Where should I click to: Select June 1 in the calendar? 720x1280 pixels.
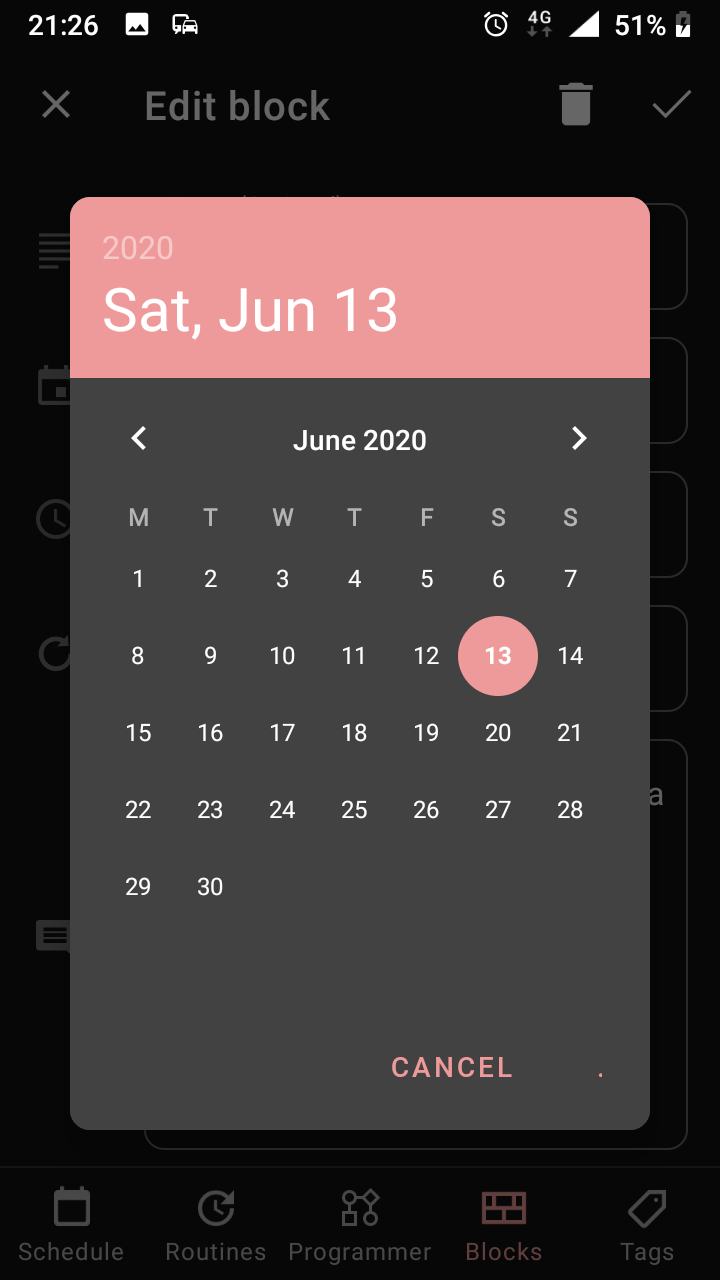coord(138,578)
